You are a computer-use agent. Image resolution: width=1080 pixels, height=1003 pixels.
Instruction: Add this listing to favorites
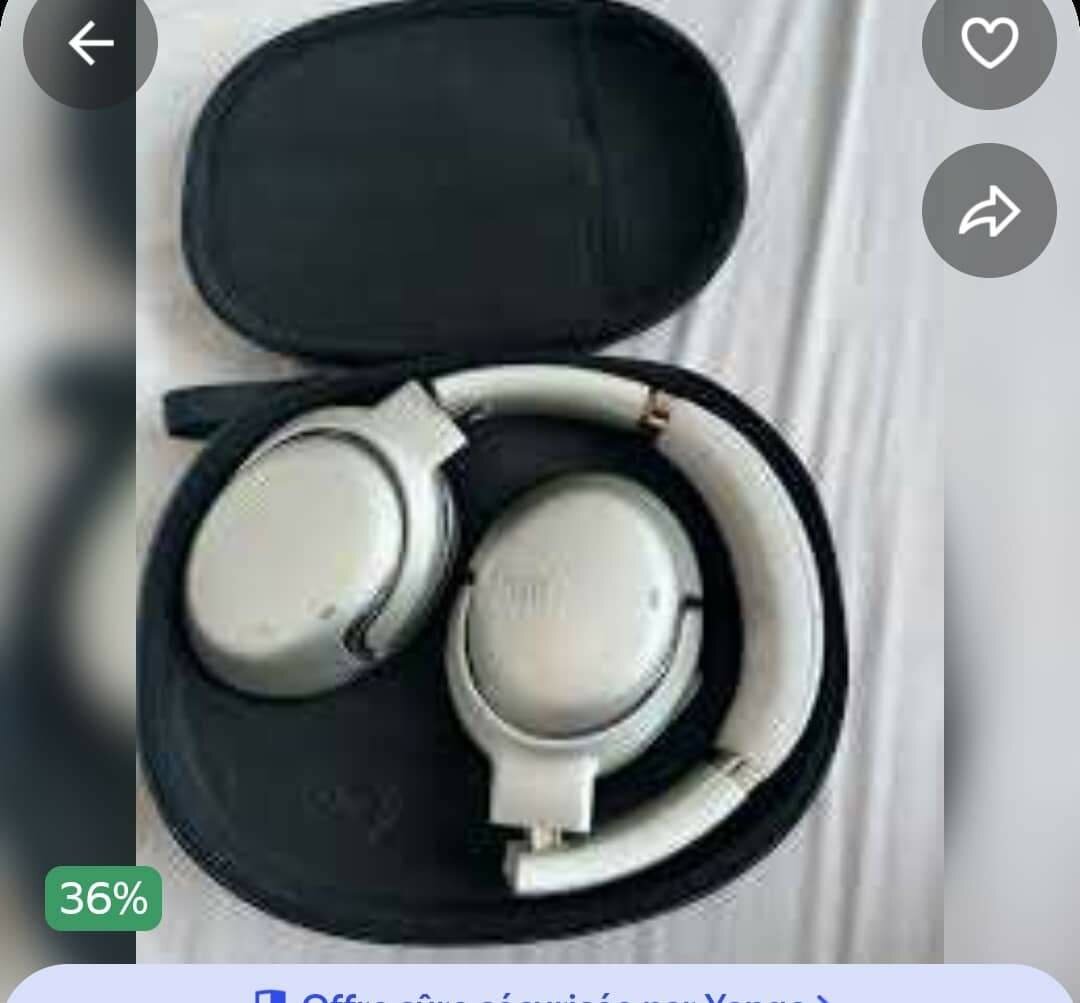(988, 43)
